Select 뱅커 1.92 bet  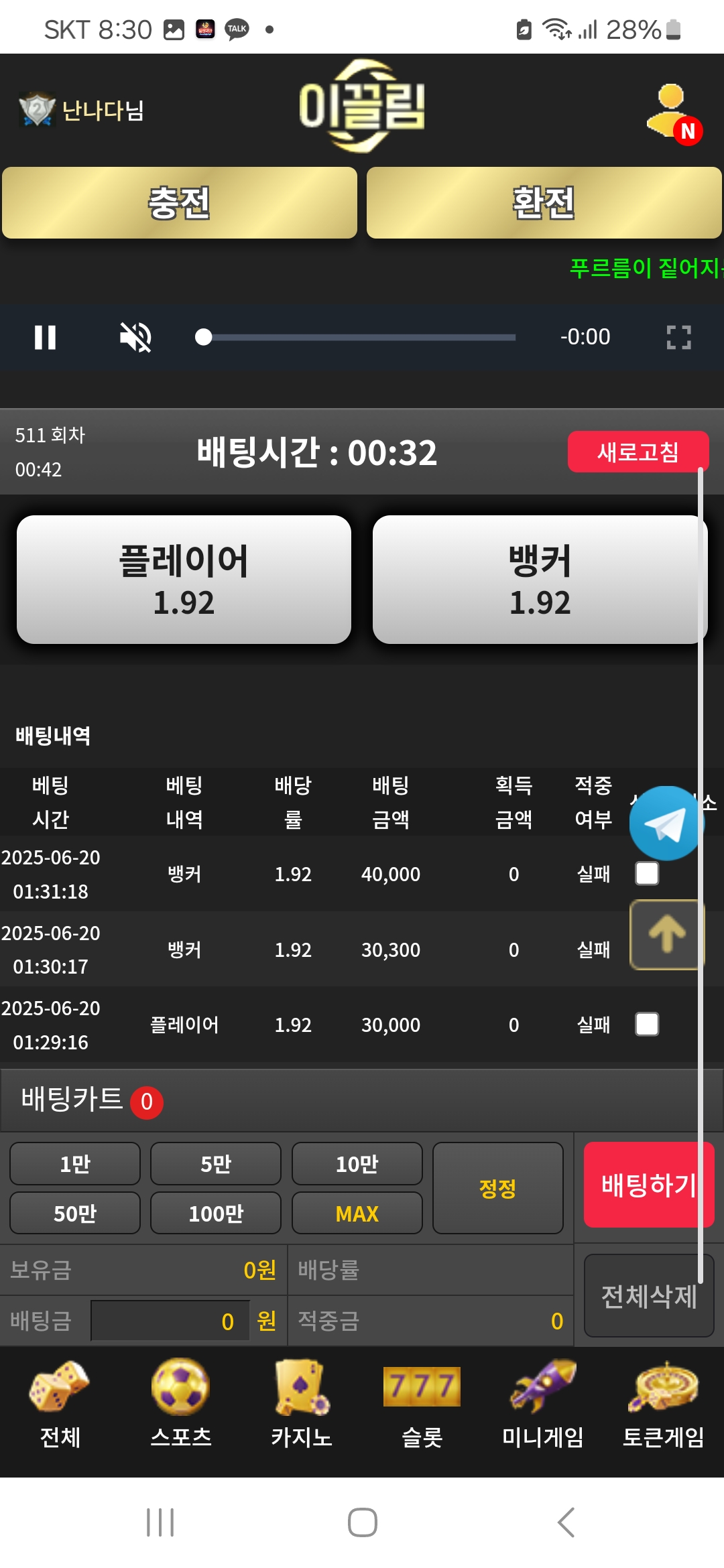click(x=540, y=580)
